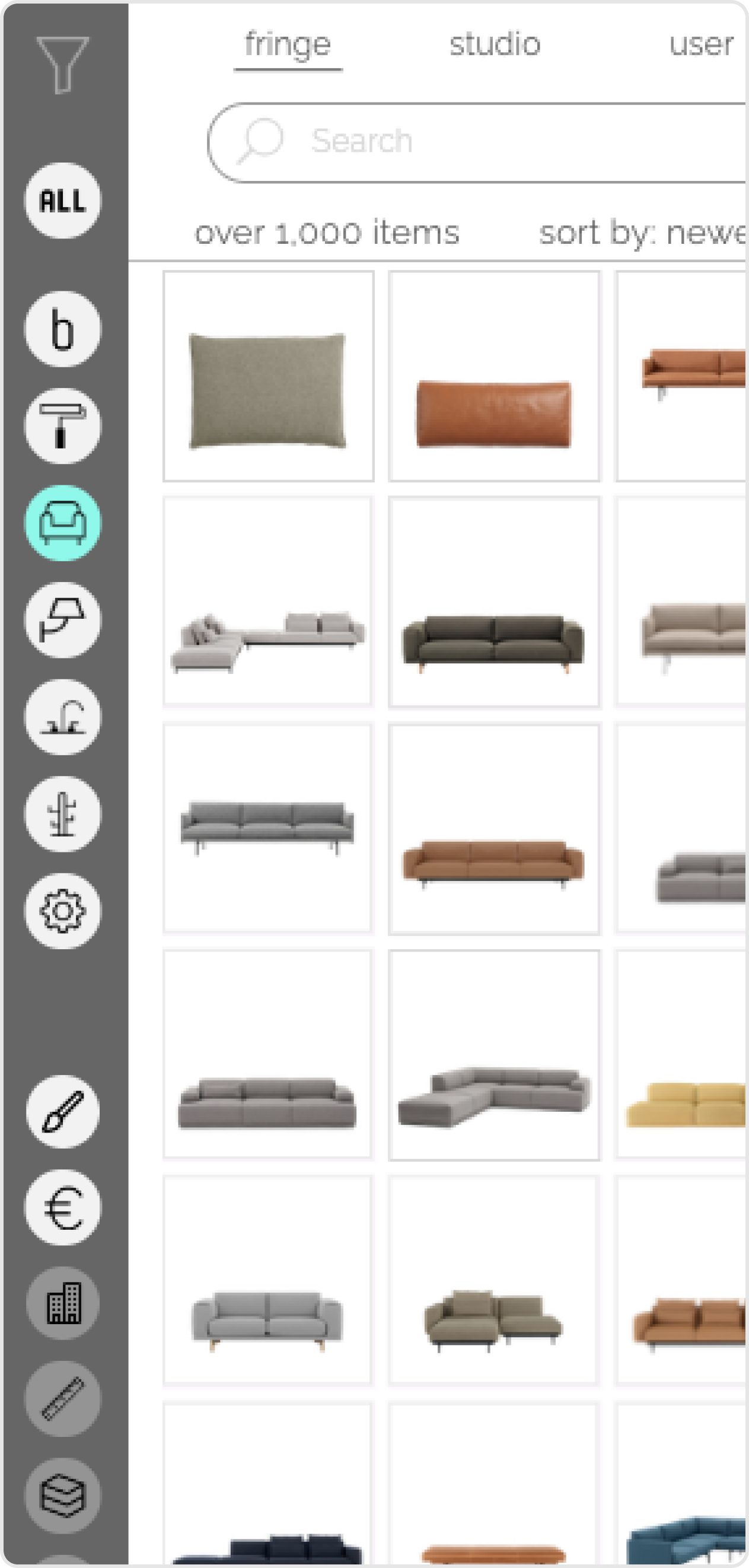Open the coat rack accessories category
Image resolution: width=749 pixels, height=1568 pixels.
point(63,814)
